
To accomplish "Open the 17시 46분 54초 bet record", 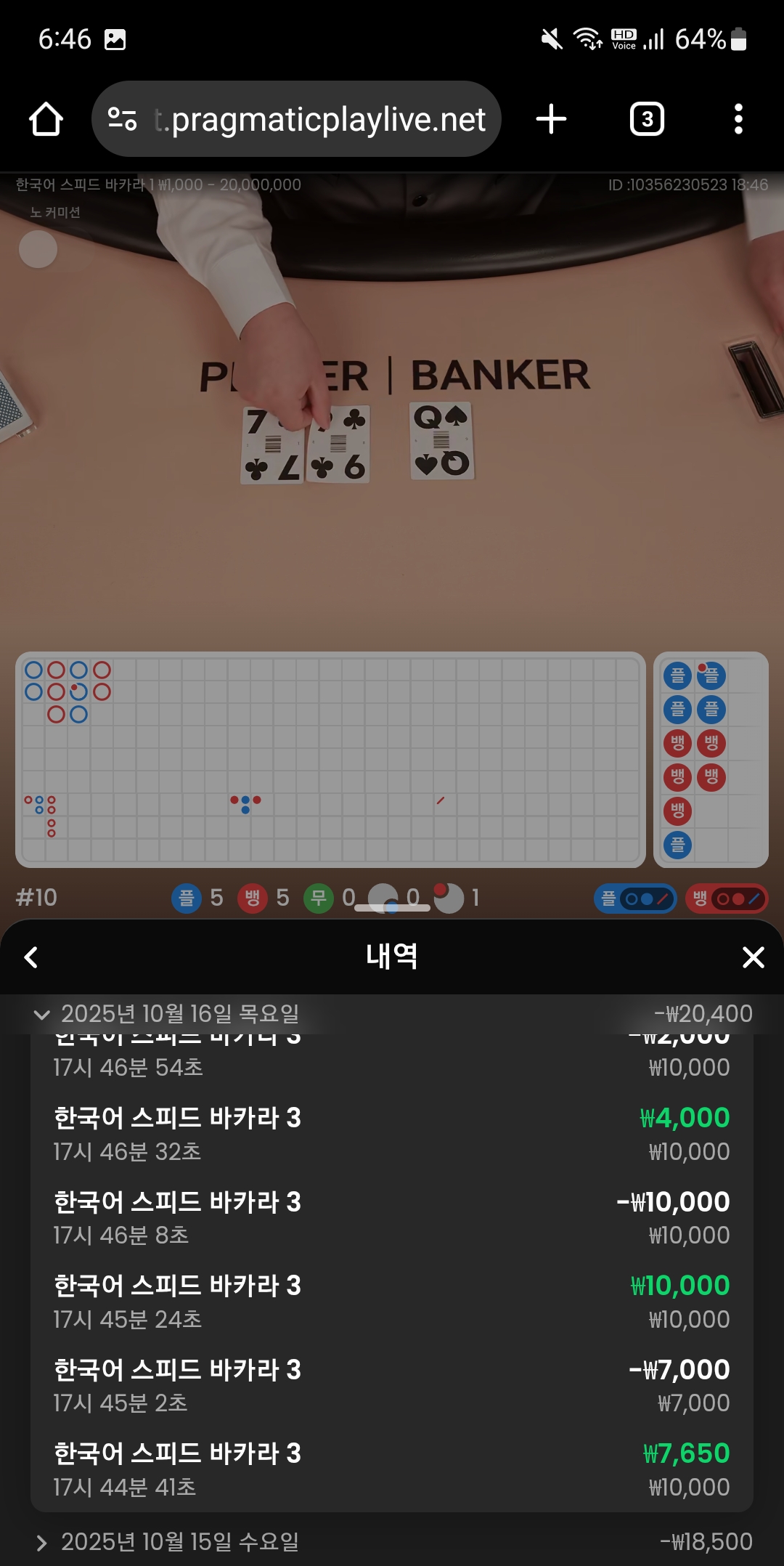I will tap(392, 1060).
